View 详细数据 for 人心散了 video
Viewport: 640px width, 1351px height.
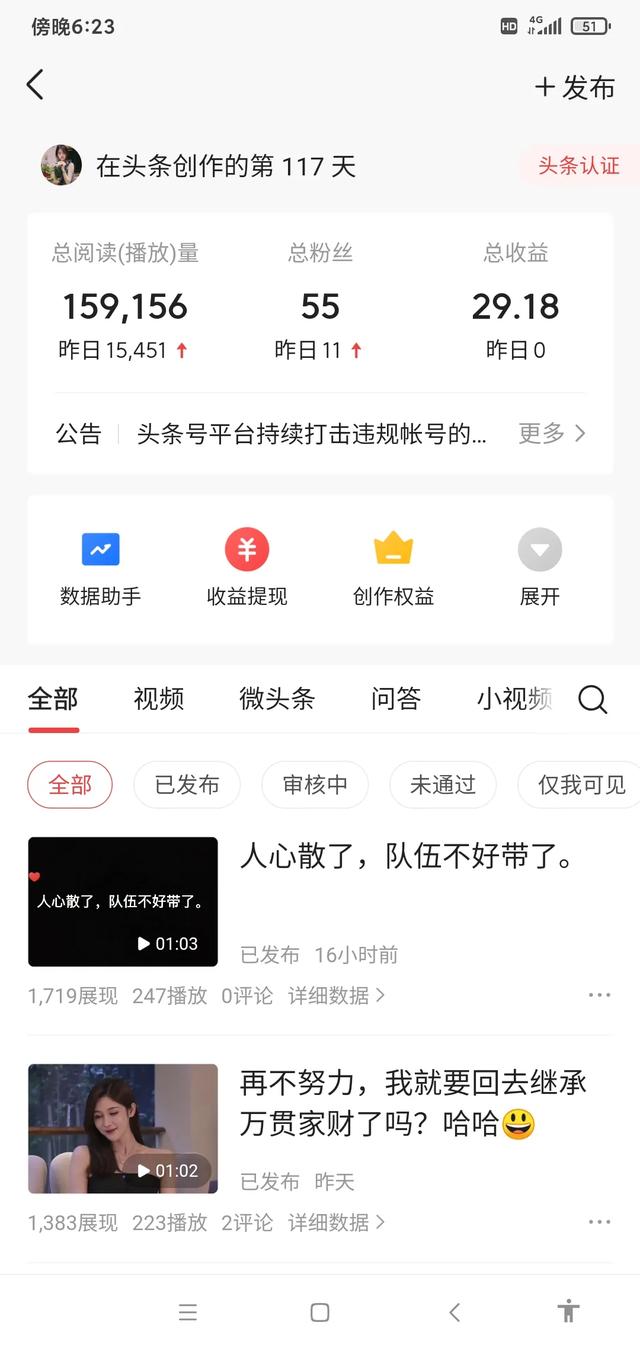point(336,996)
